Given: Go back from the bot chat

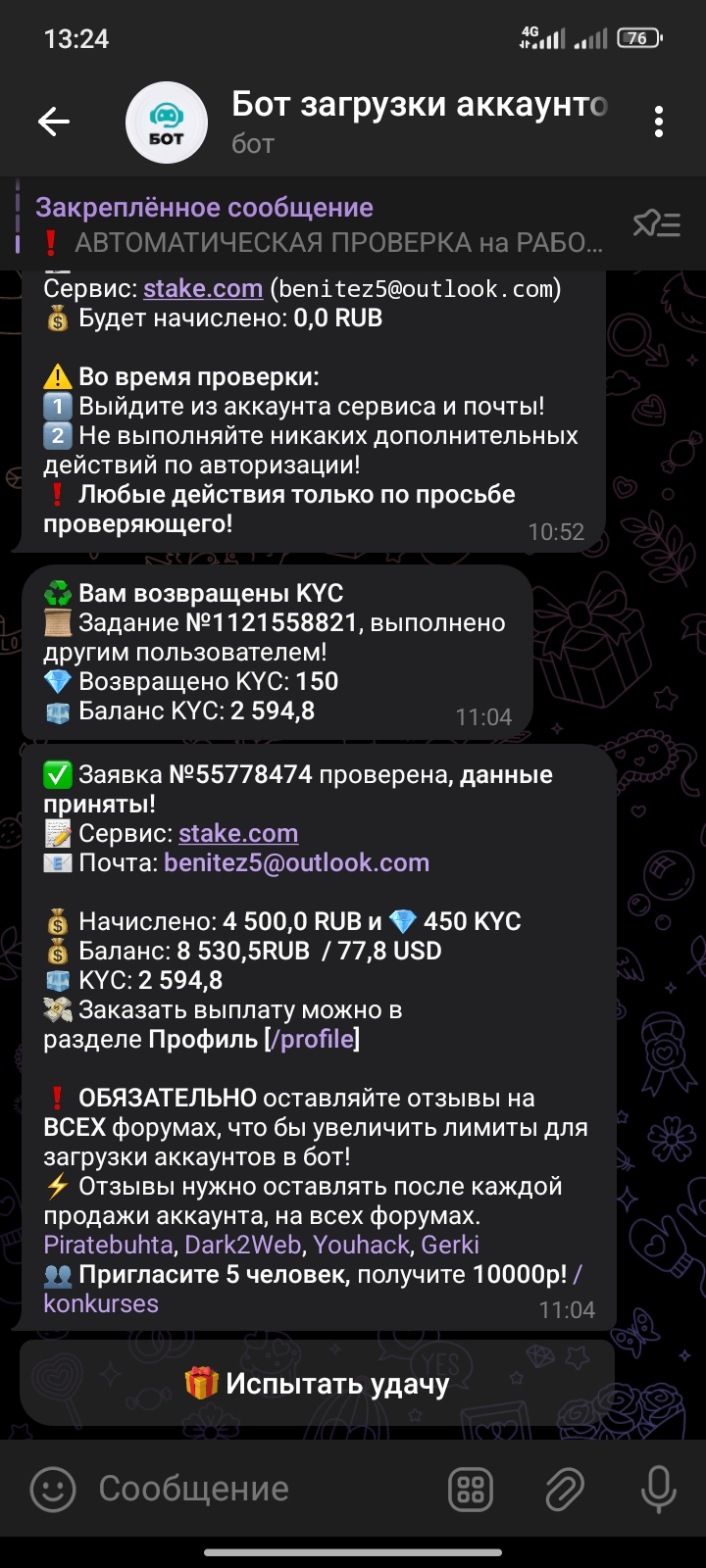Looking at the screenshot, I should click(54, 122).
